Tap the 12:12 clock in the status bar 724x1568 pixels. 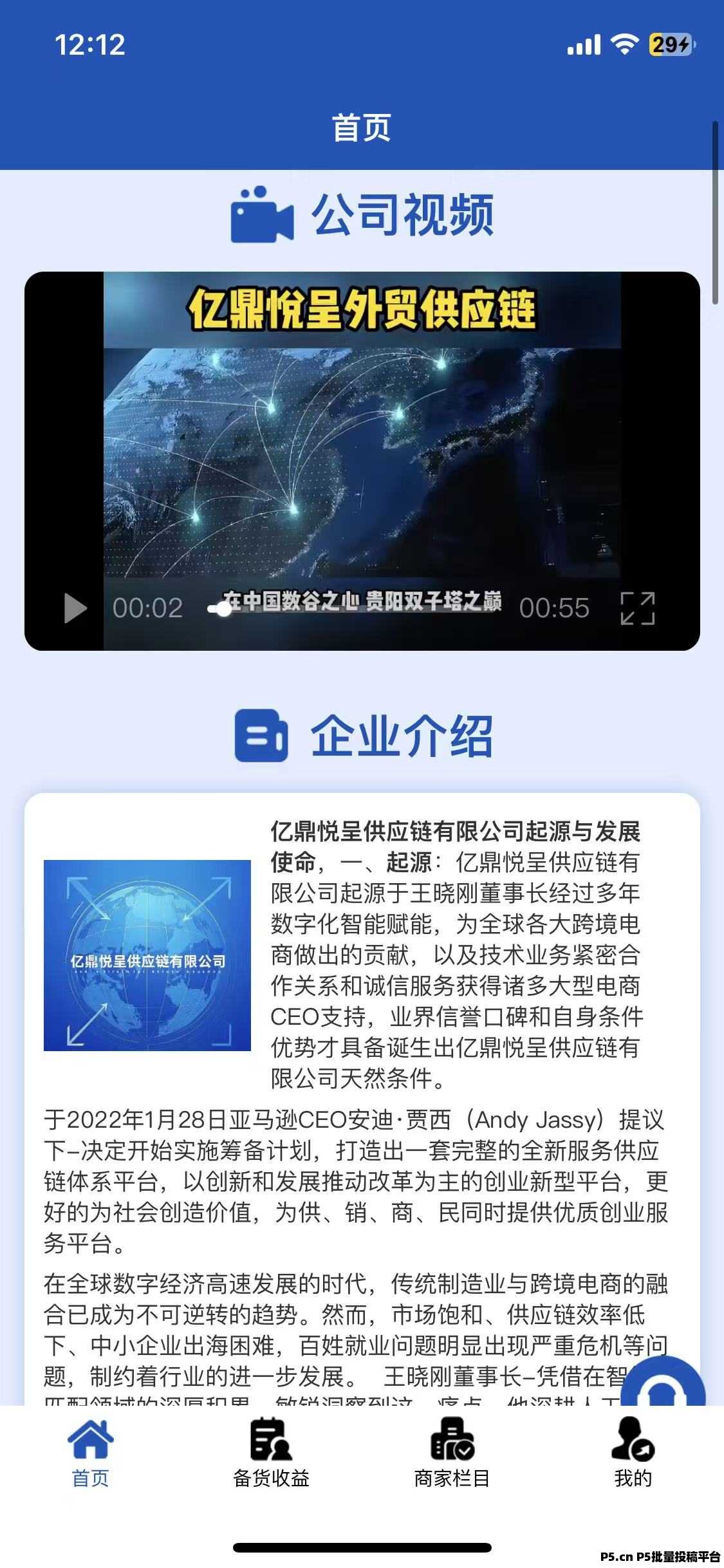point(89,44)
